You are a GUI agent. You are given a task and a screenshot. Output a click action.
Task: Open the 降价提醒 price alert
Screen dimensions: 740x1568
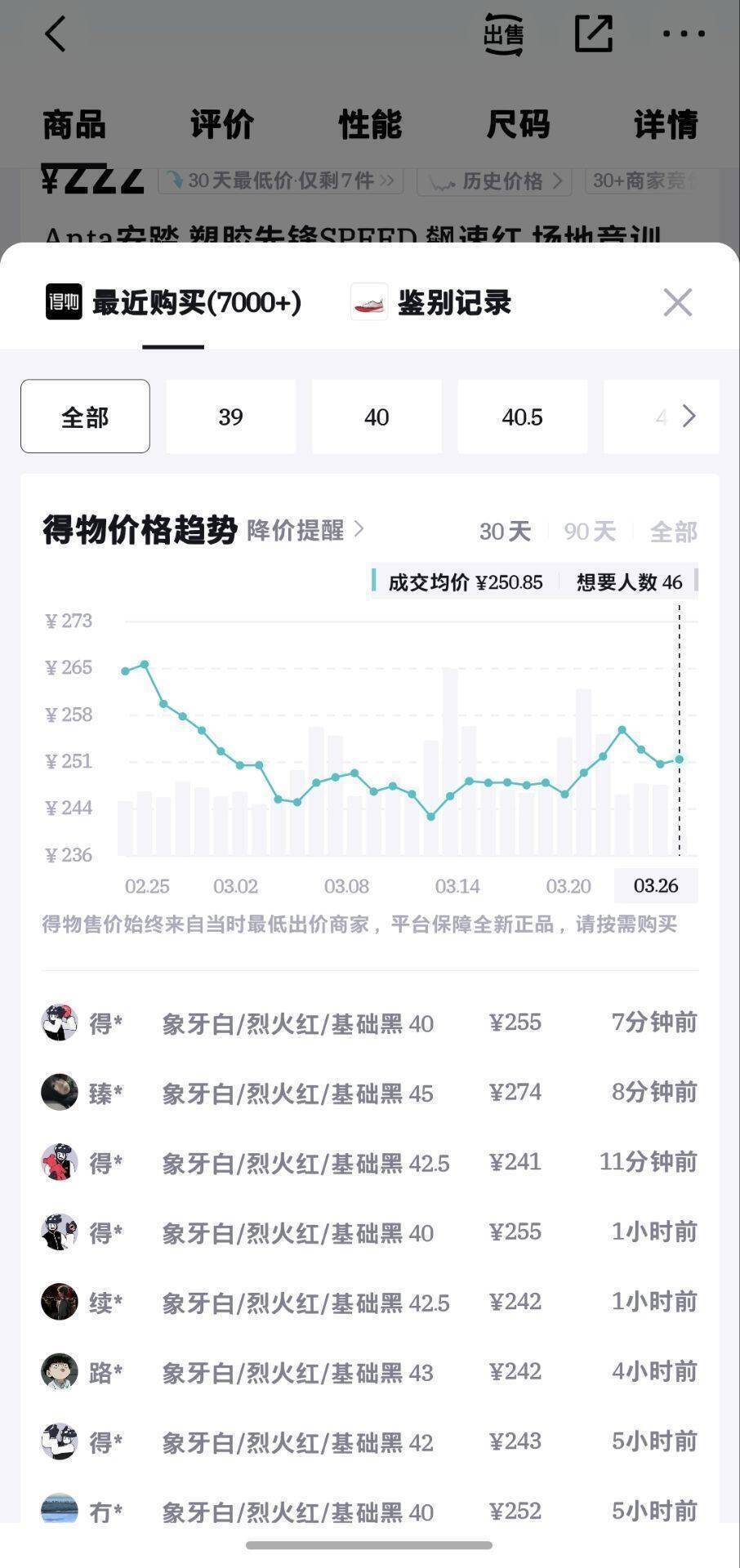tap(305, 530)
